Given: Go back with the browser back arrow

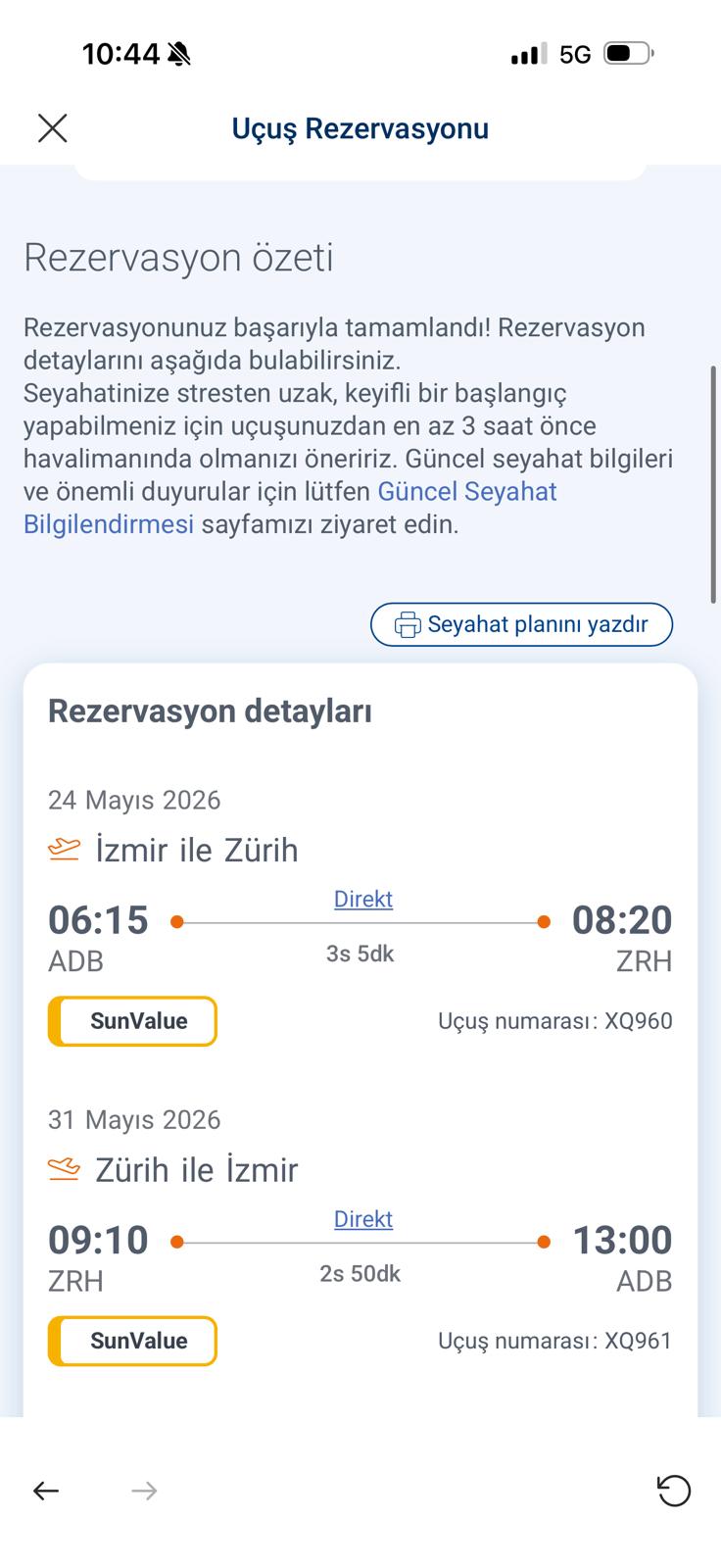Looking at the screenshot, I should pyautogui.click(x=46, y=1491).
